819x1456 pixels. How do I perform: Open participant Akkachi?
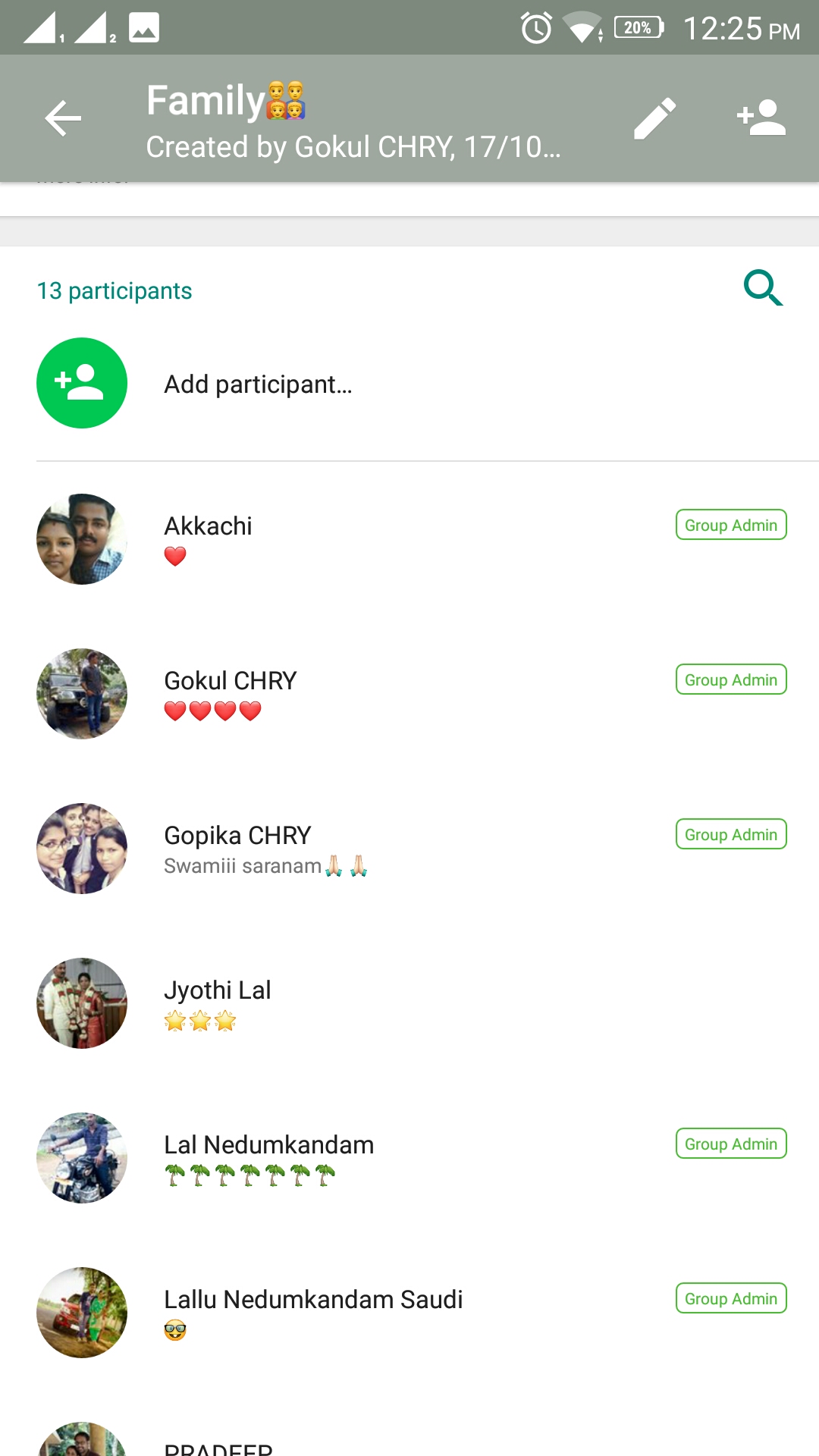pos(409,539)
